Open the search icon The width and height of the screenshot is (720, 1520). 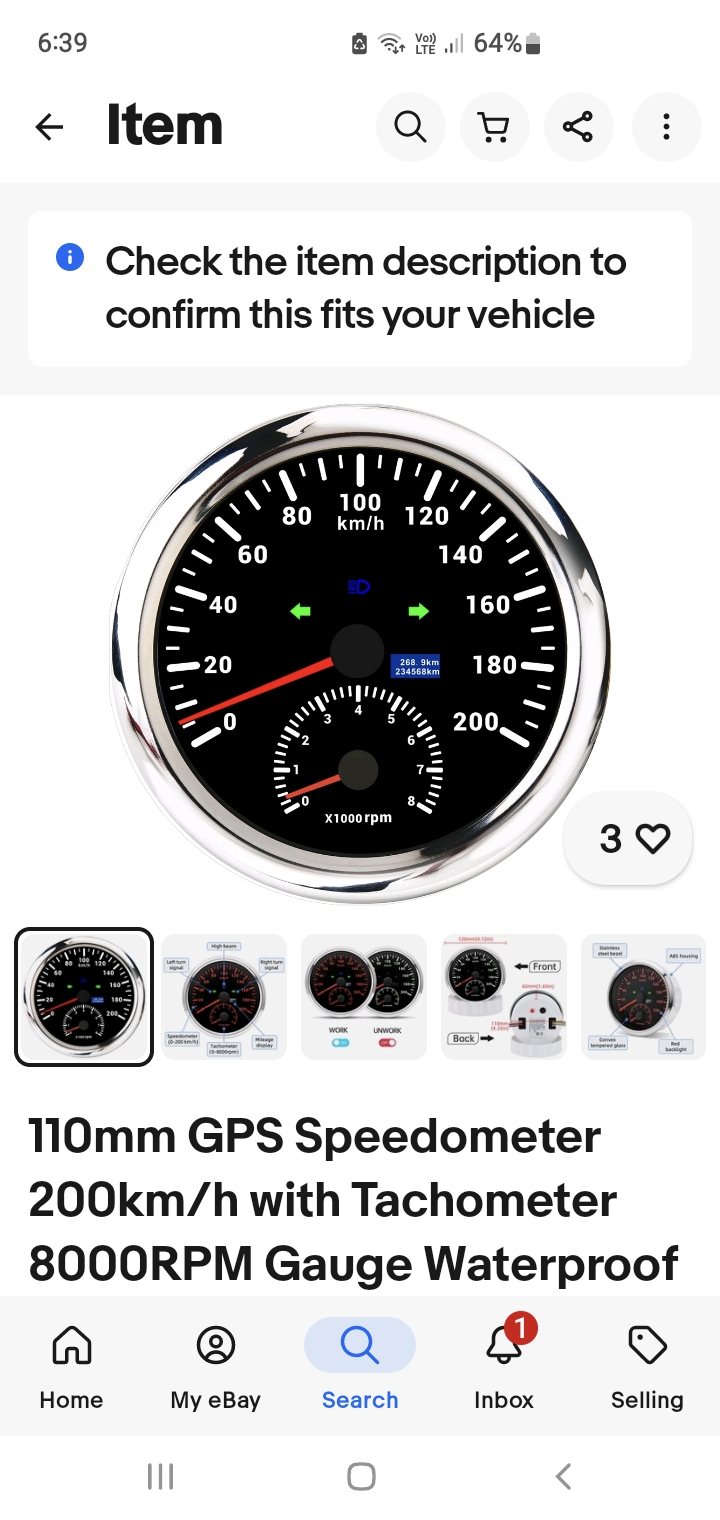[410, 127]
